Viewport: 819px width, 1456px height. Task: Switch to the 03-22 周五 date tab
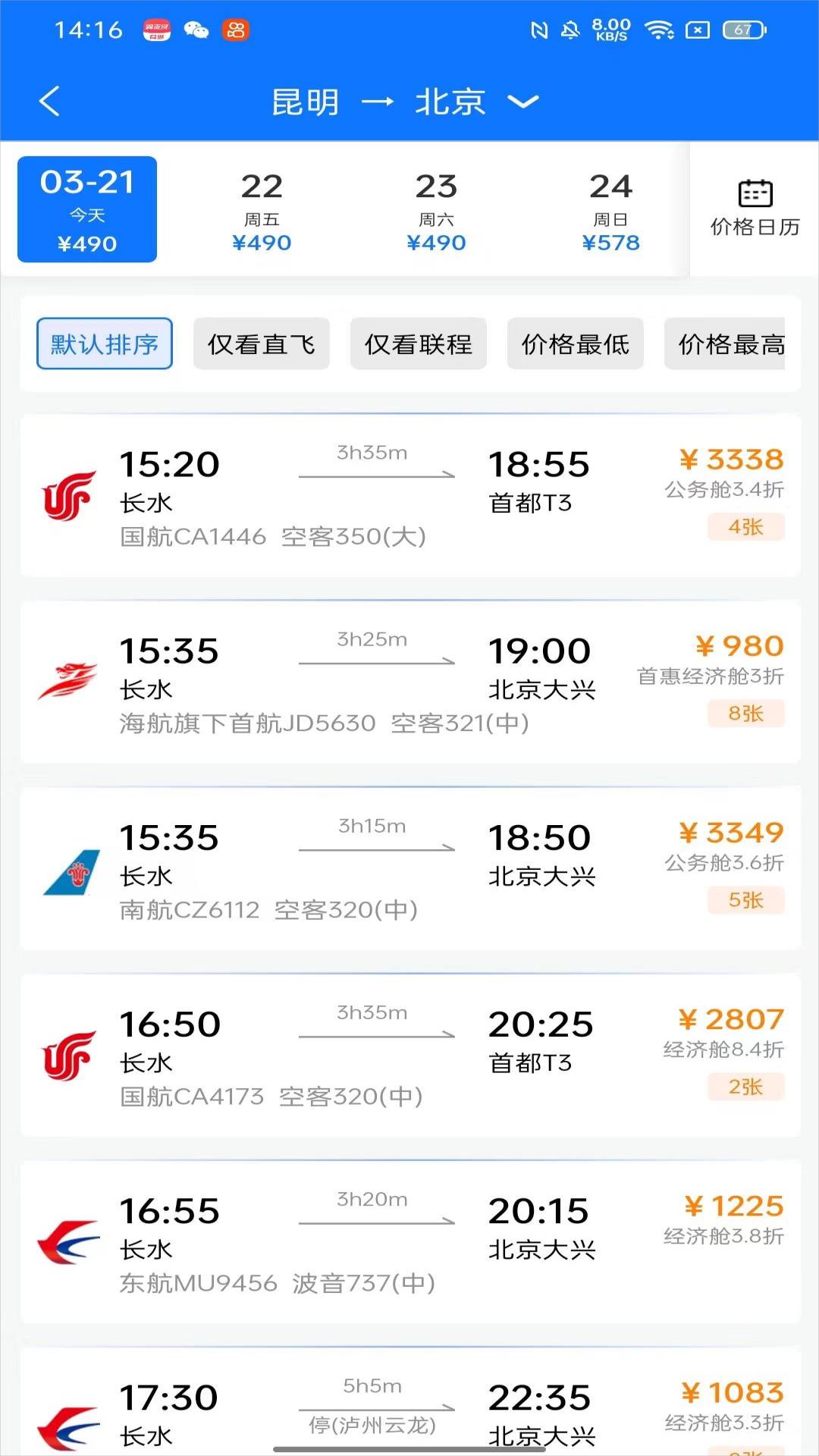click(262, 210)
